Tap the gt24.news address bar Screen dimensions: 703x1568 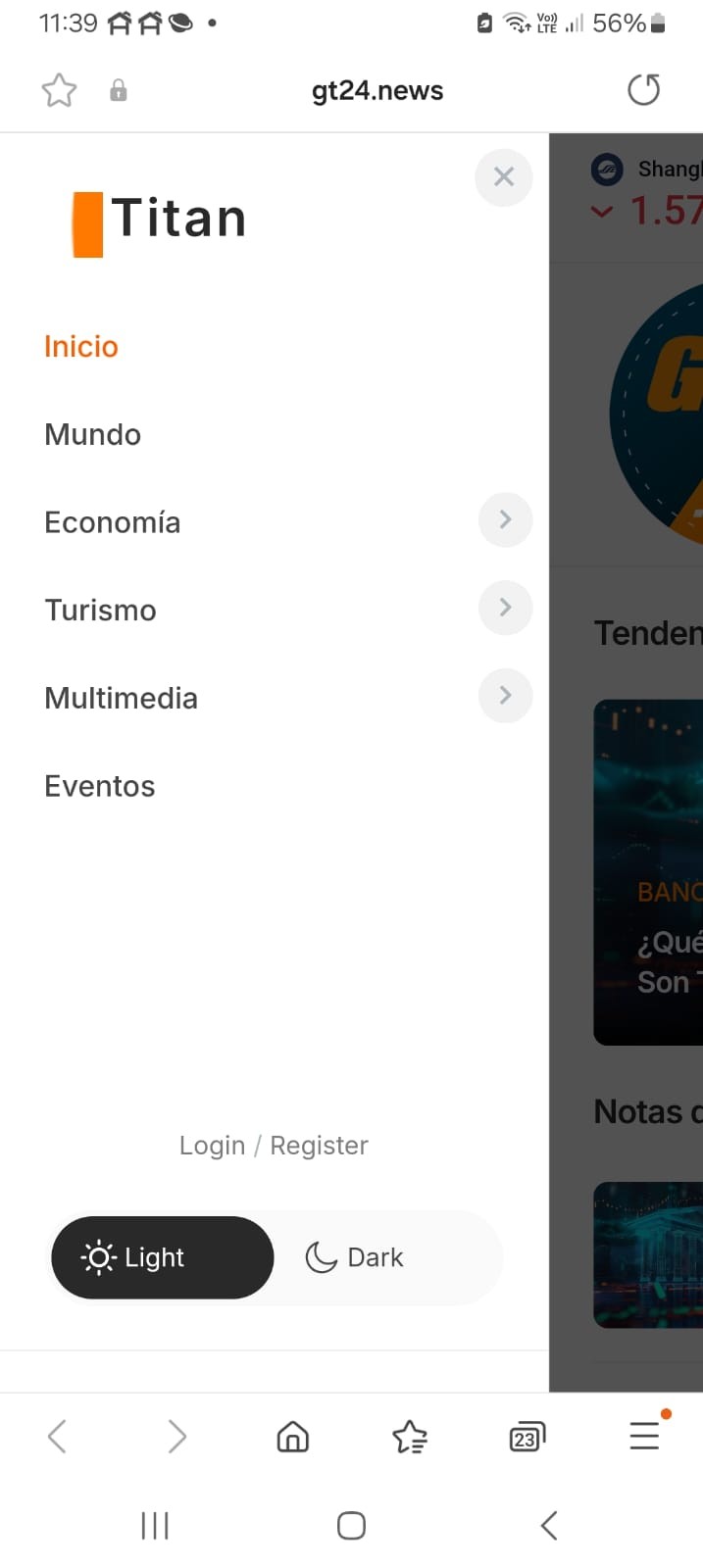(377, 91)
